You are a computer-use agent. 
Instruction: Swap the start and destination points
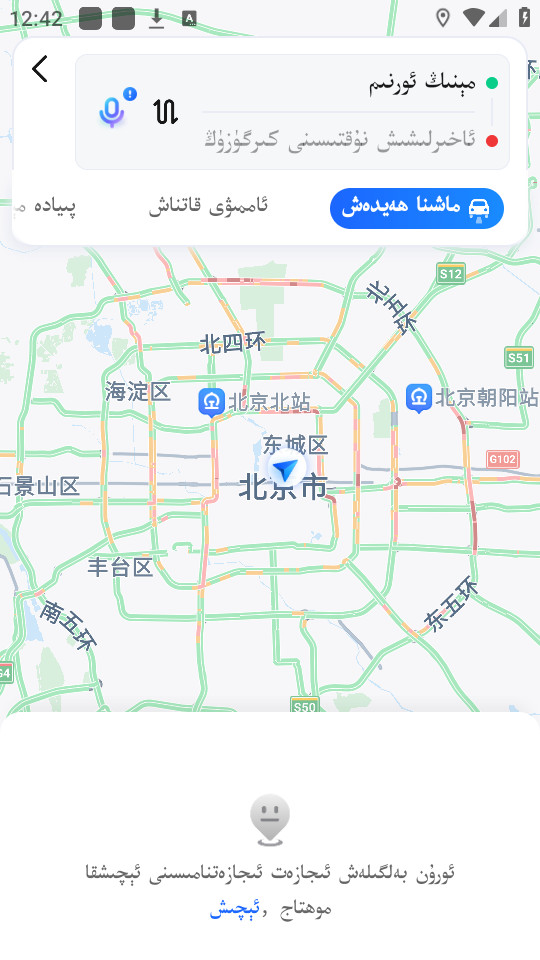[165, 112]
